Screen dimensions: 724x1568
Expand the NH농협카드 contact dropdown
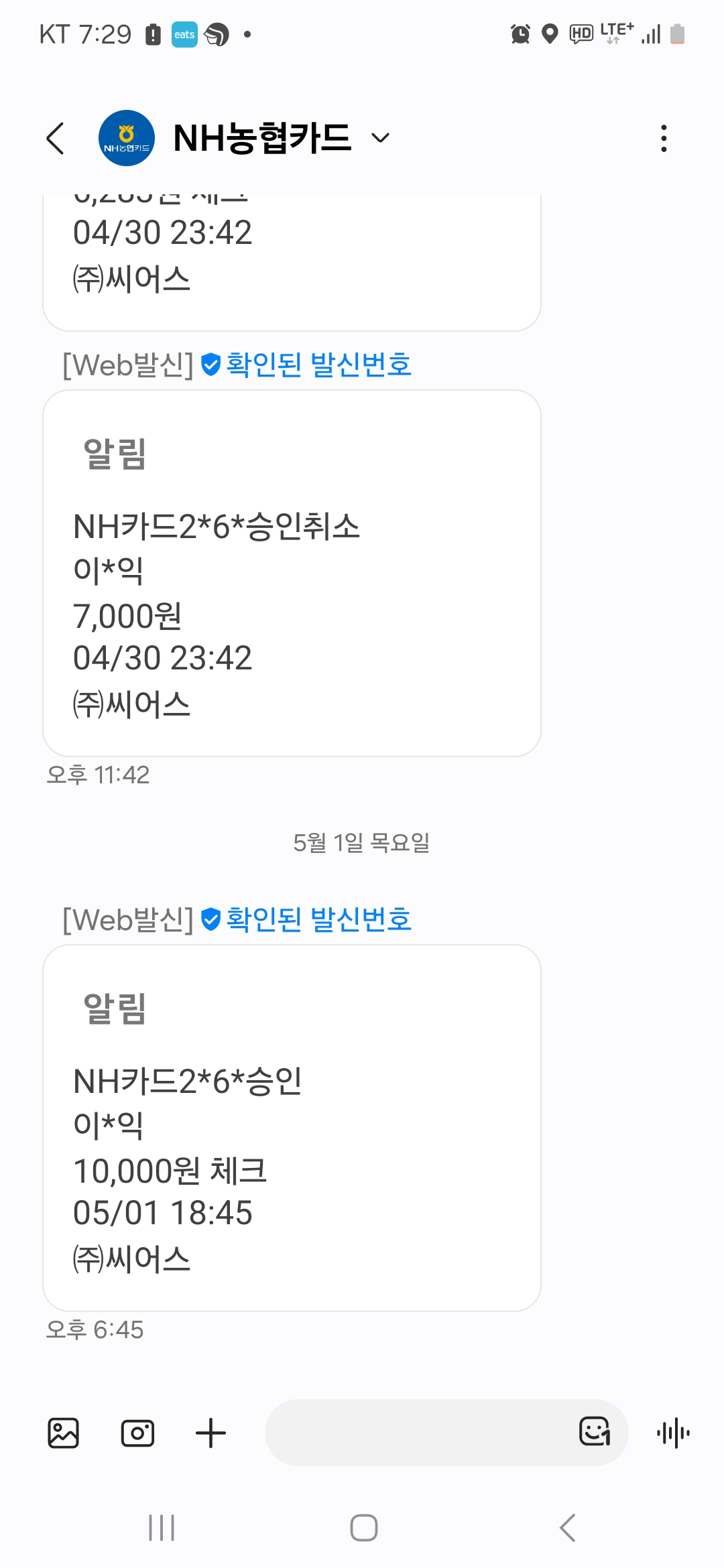[x=380, y=138]
